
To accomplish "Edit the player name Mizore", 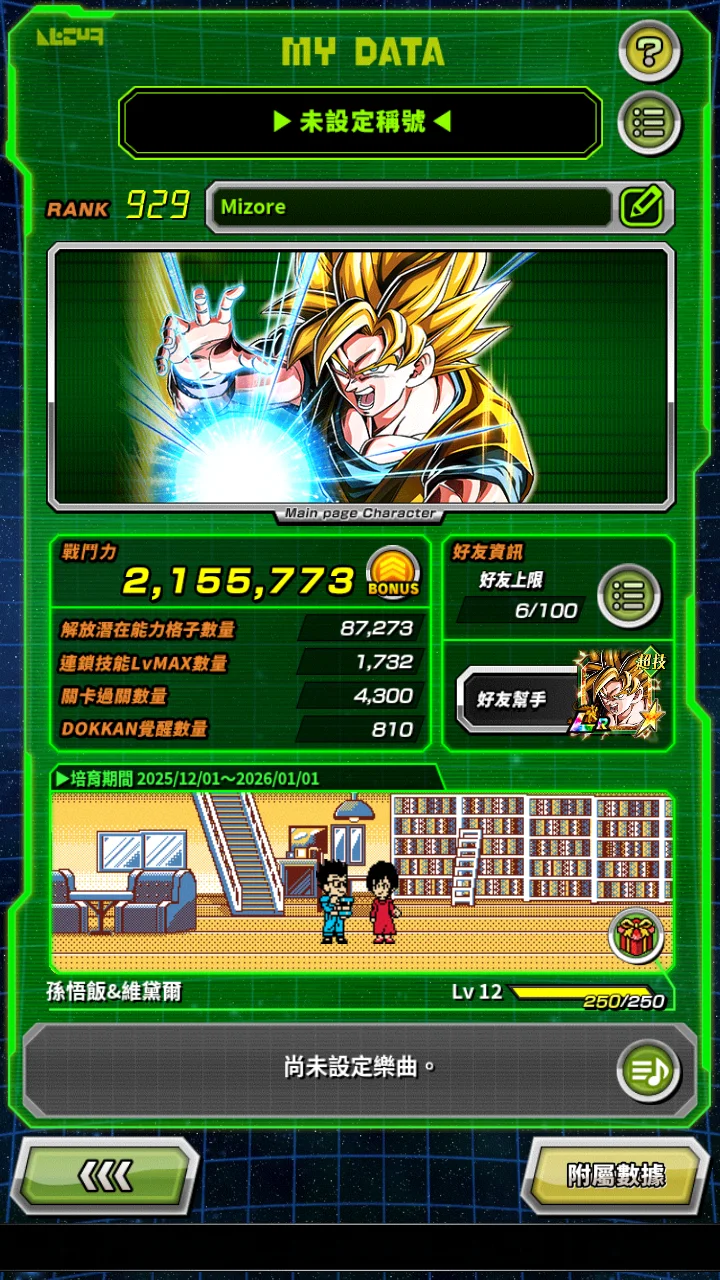I will [x=641, y=207].
